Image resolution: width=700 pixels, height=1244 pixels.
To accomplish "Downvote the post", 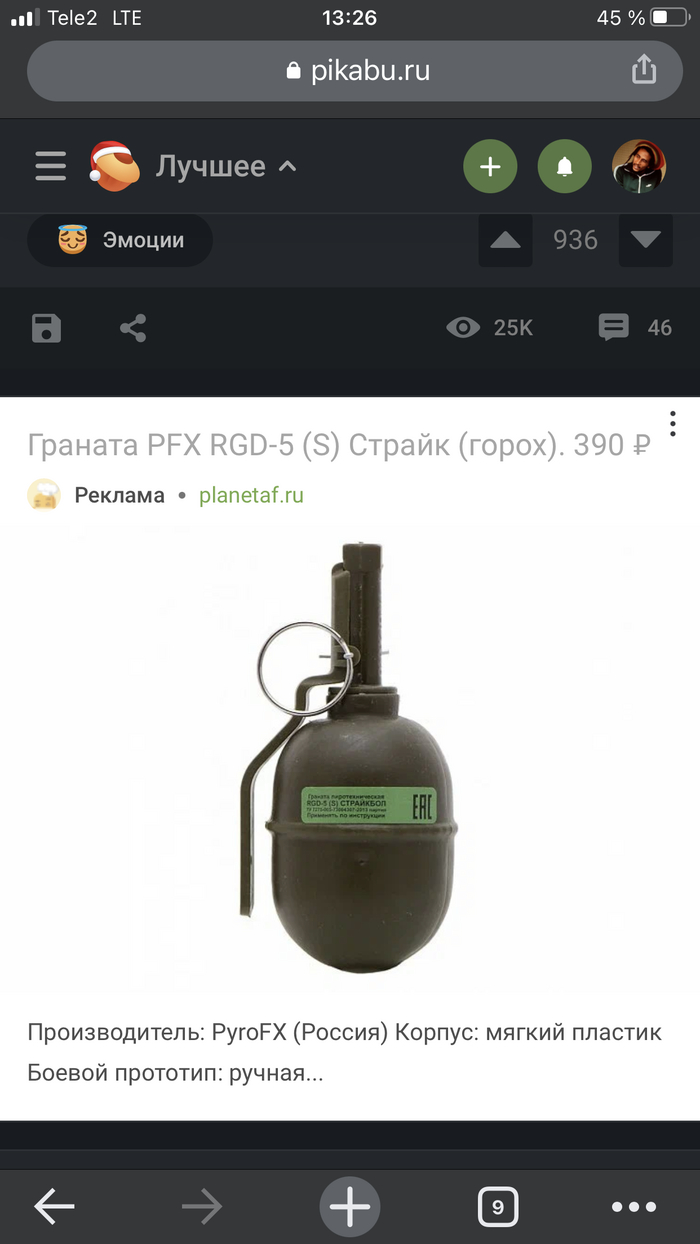I will (645, 240).
